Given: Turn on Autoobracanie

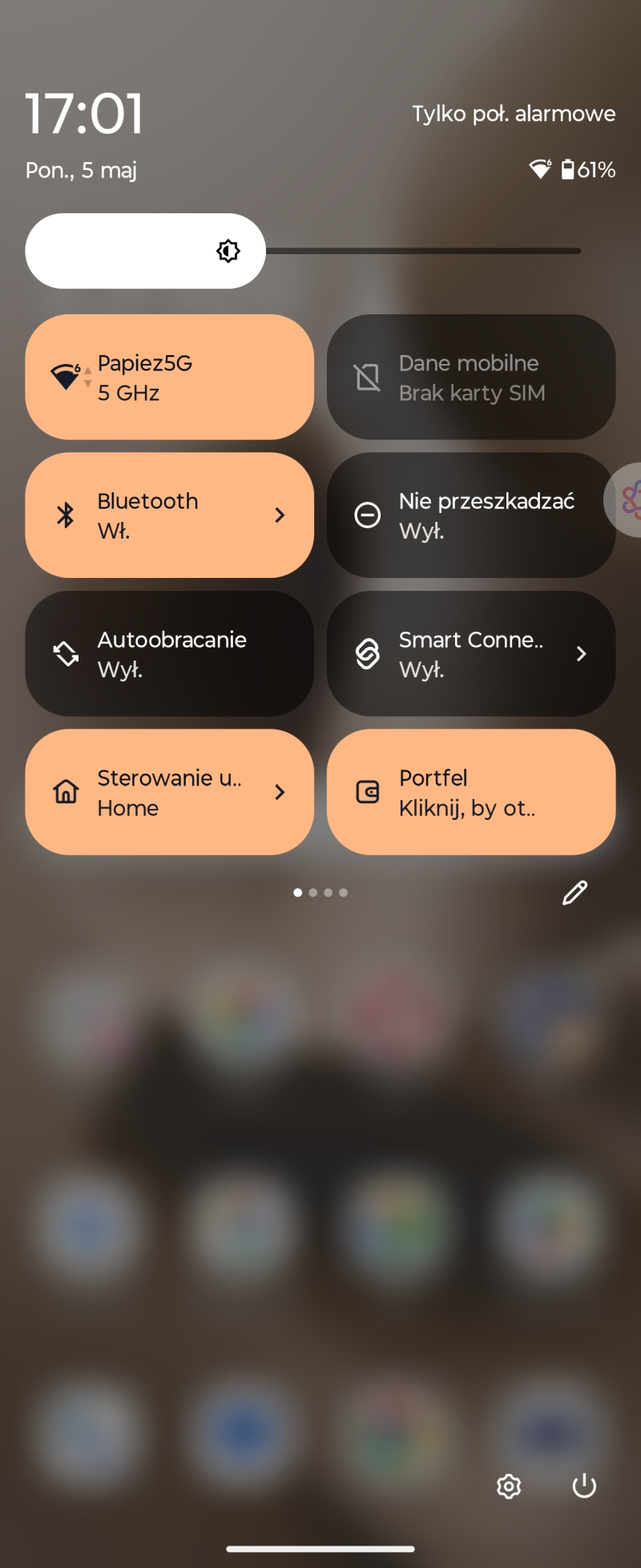Looking at the screenshot, I should click(x=169, y=653).
